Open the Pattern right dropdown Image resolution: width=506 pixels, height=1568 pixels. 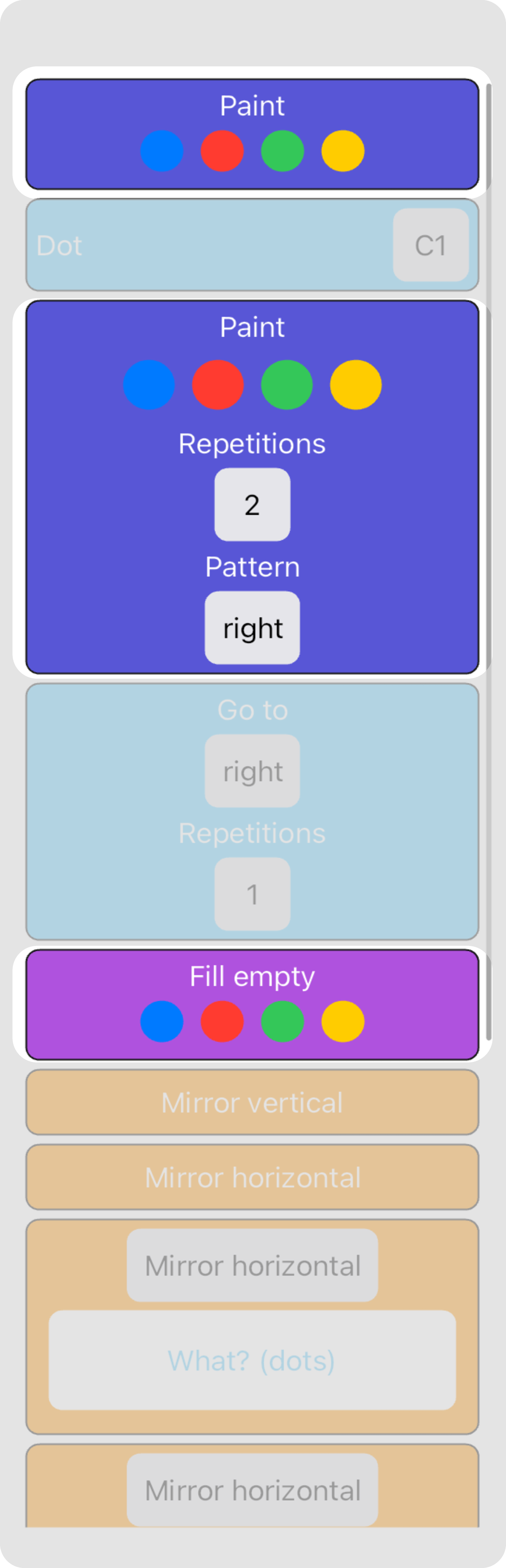[x=252, y=628]
